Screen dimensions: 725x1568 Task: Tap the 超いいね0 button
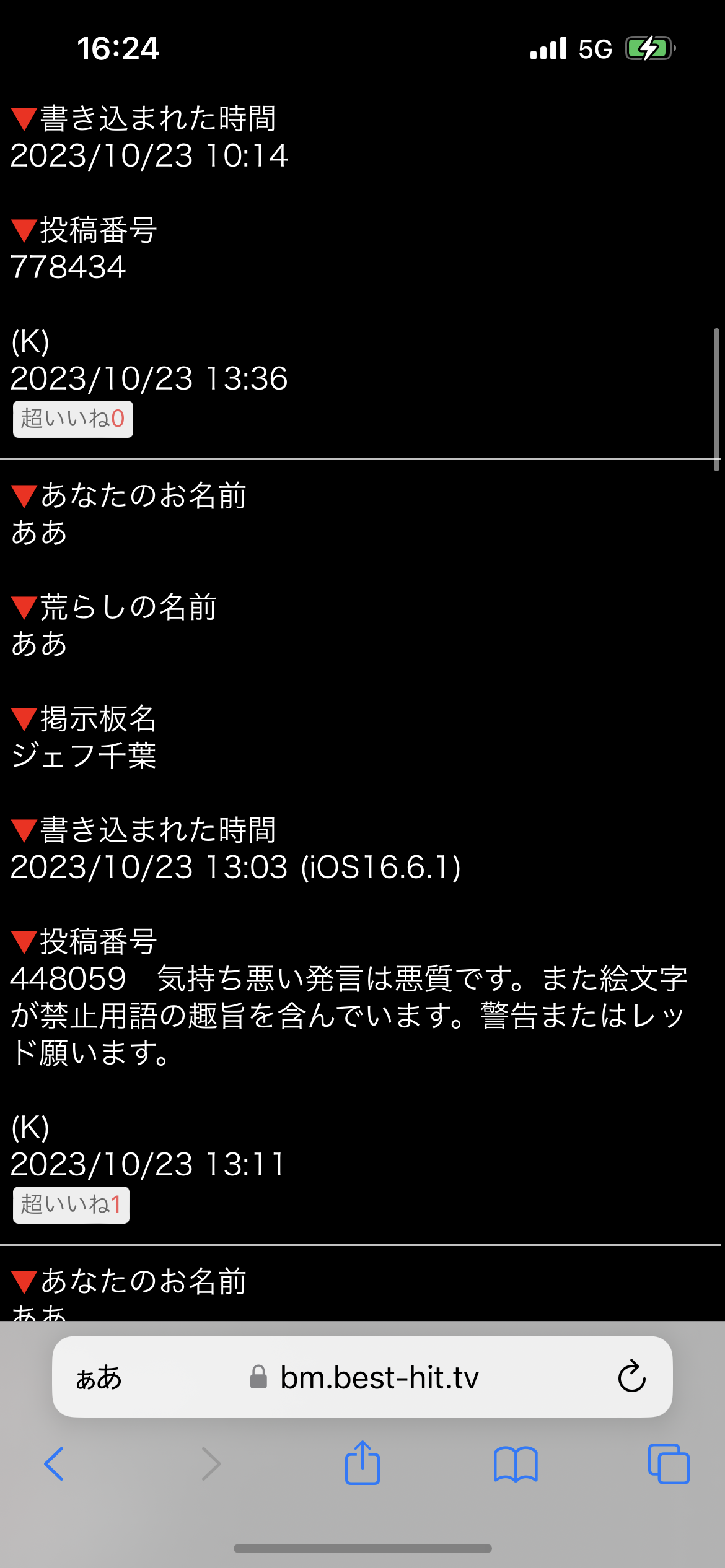tap(73, 419)
